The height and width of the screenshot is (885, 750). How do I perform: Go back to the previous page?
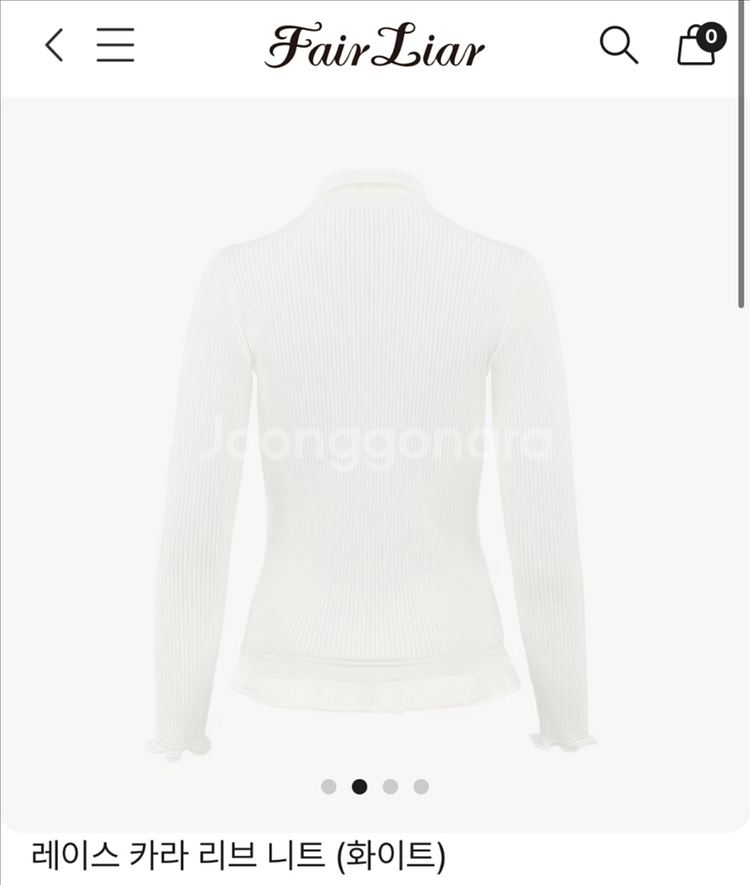[54, 45]
